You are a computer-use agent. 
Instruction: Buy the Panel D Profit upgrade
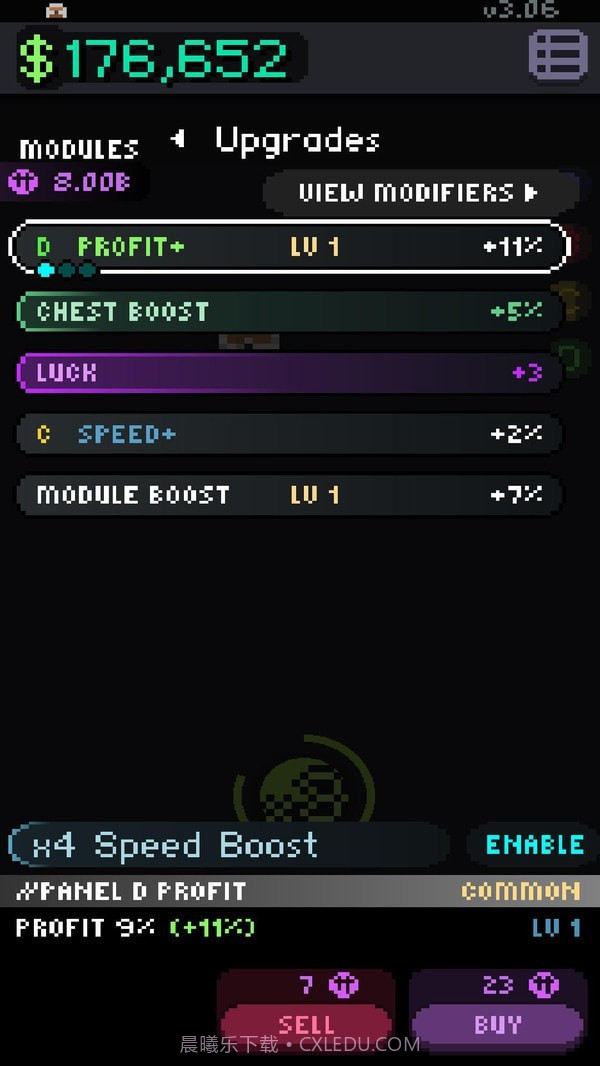click(x=497, y=1023)
